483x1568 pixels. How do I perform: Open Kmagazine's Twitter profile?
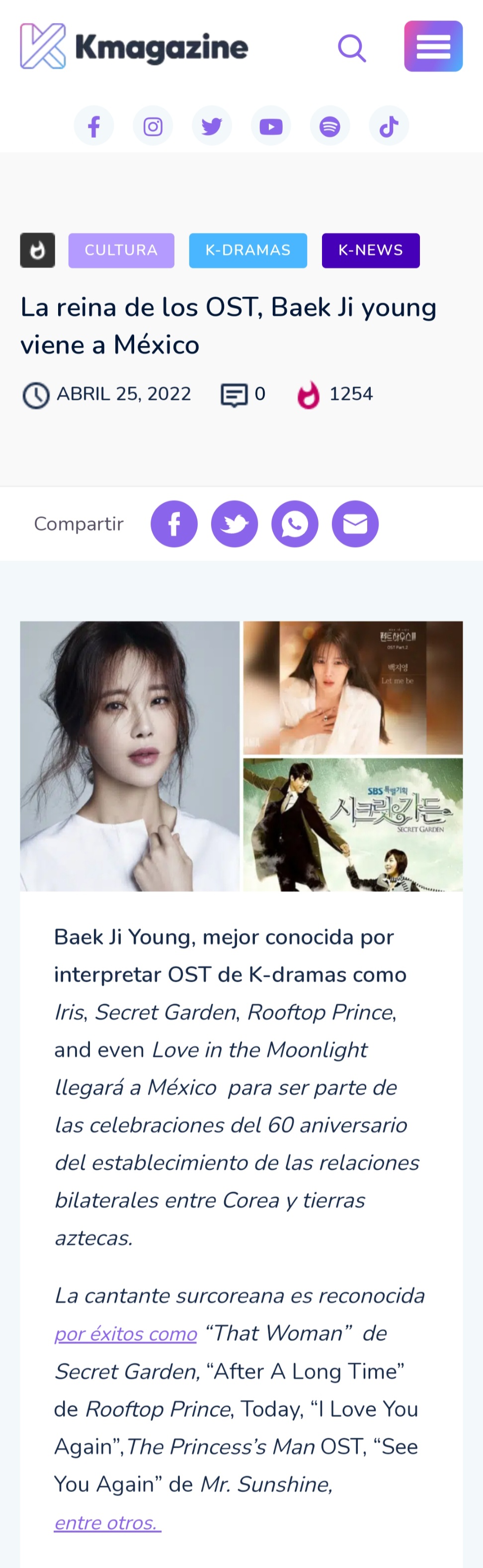(x=212, y=126)
